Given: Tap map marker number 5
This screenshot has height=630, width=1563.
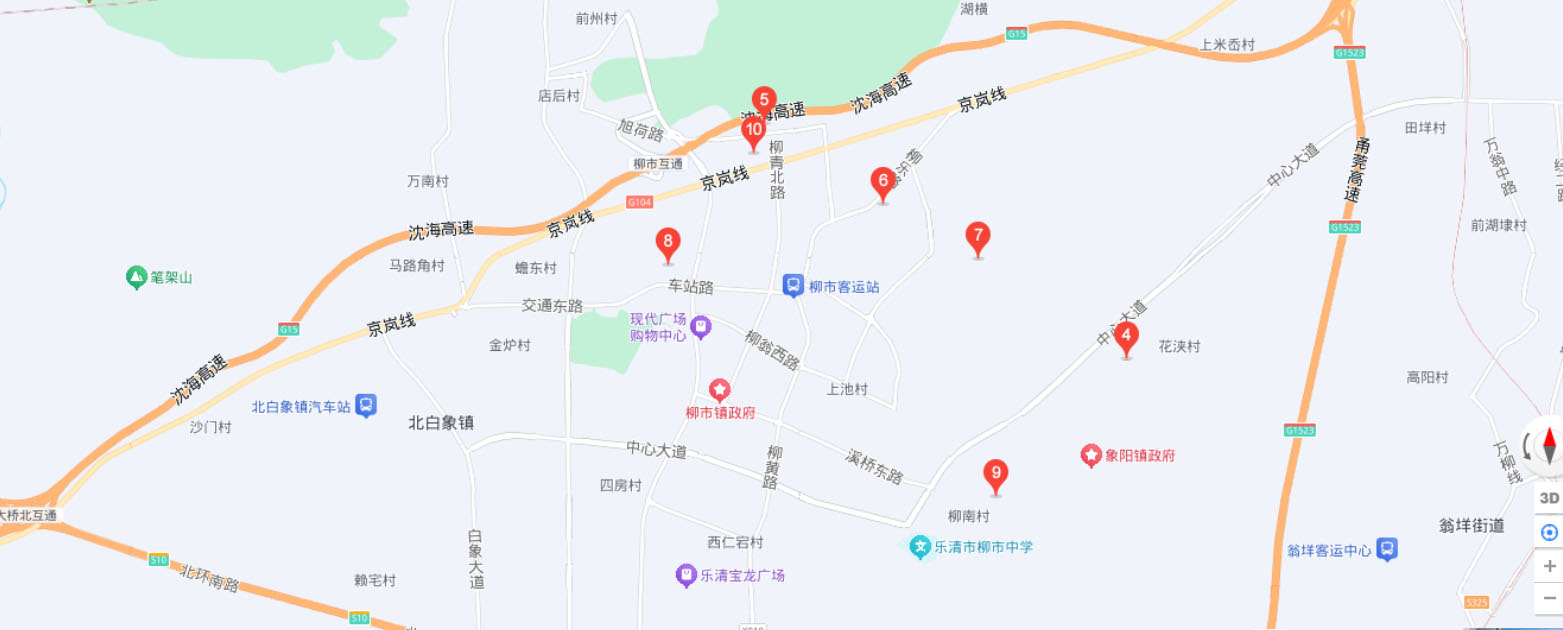Looking at the screenshot, I should [764, 99].
